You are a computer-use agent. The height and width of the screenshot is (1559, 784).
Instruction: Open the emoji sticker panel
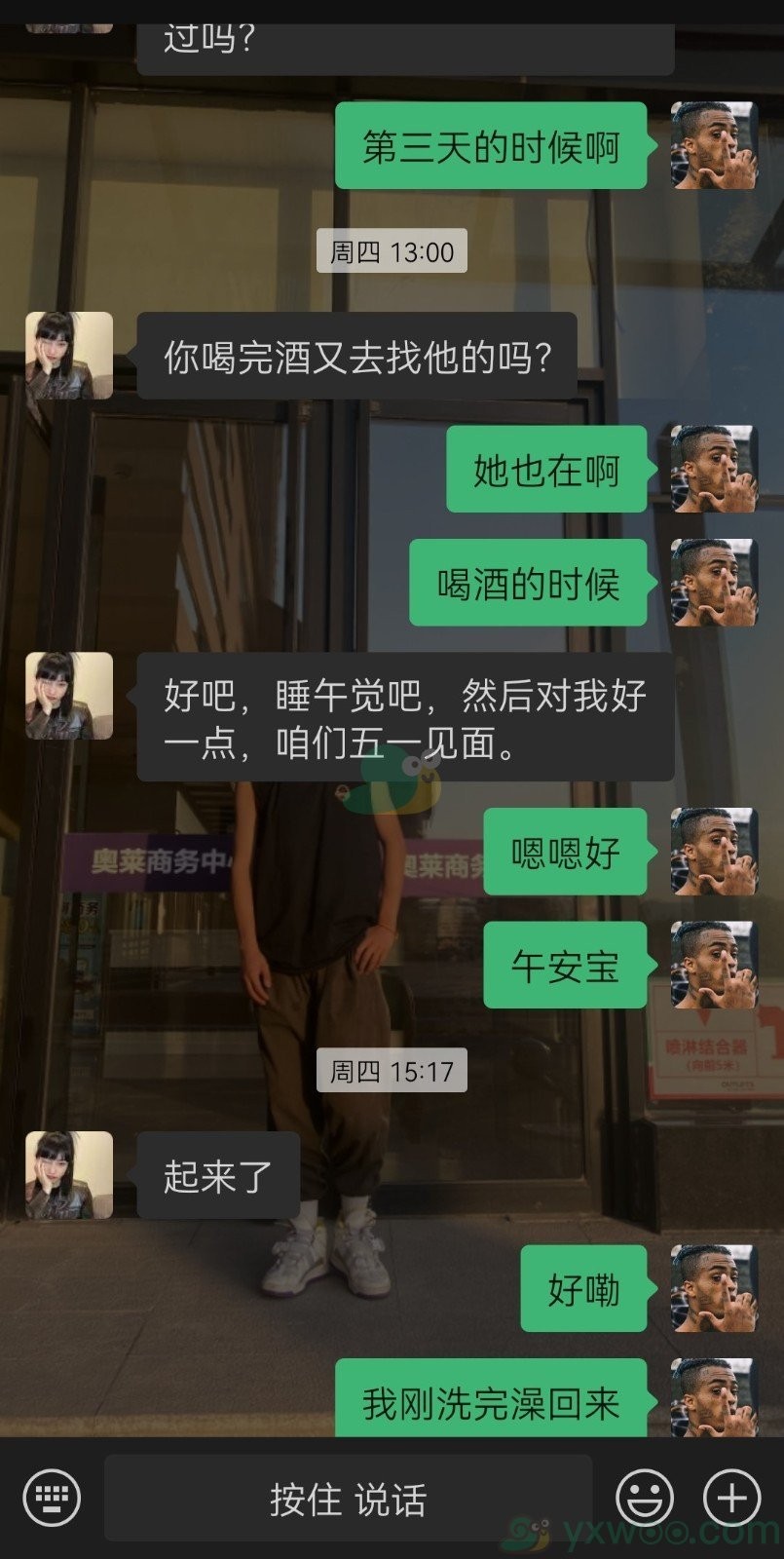point(644,1498)
